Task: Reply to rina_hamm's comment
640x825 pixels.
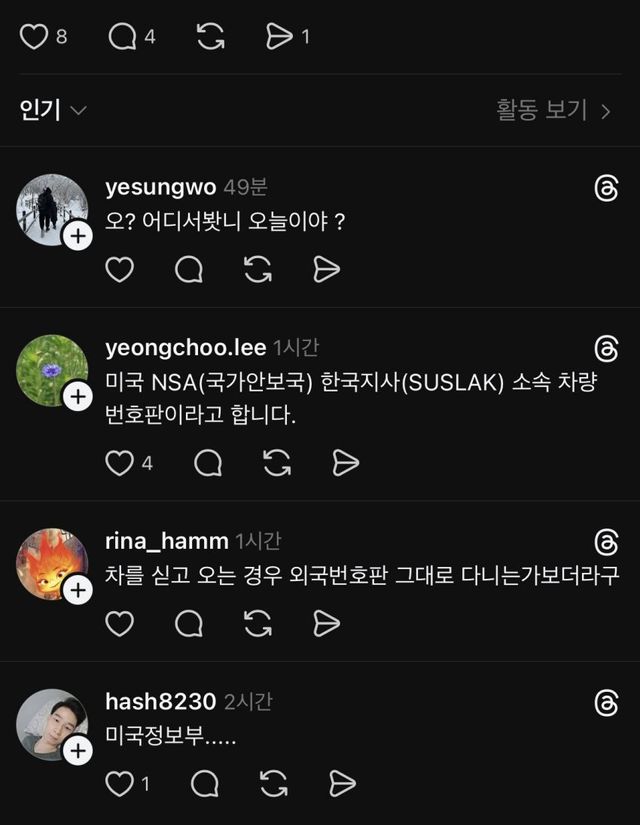Action: click(x=188, y=623)
